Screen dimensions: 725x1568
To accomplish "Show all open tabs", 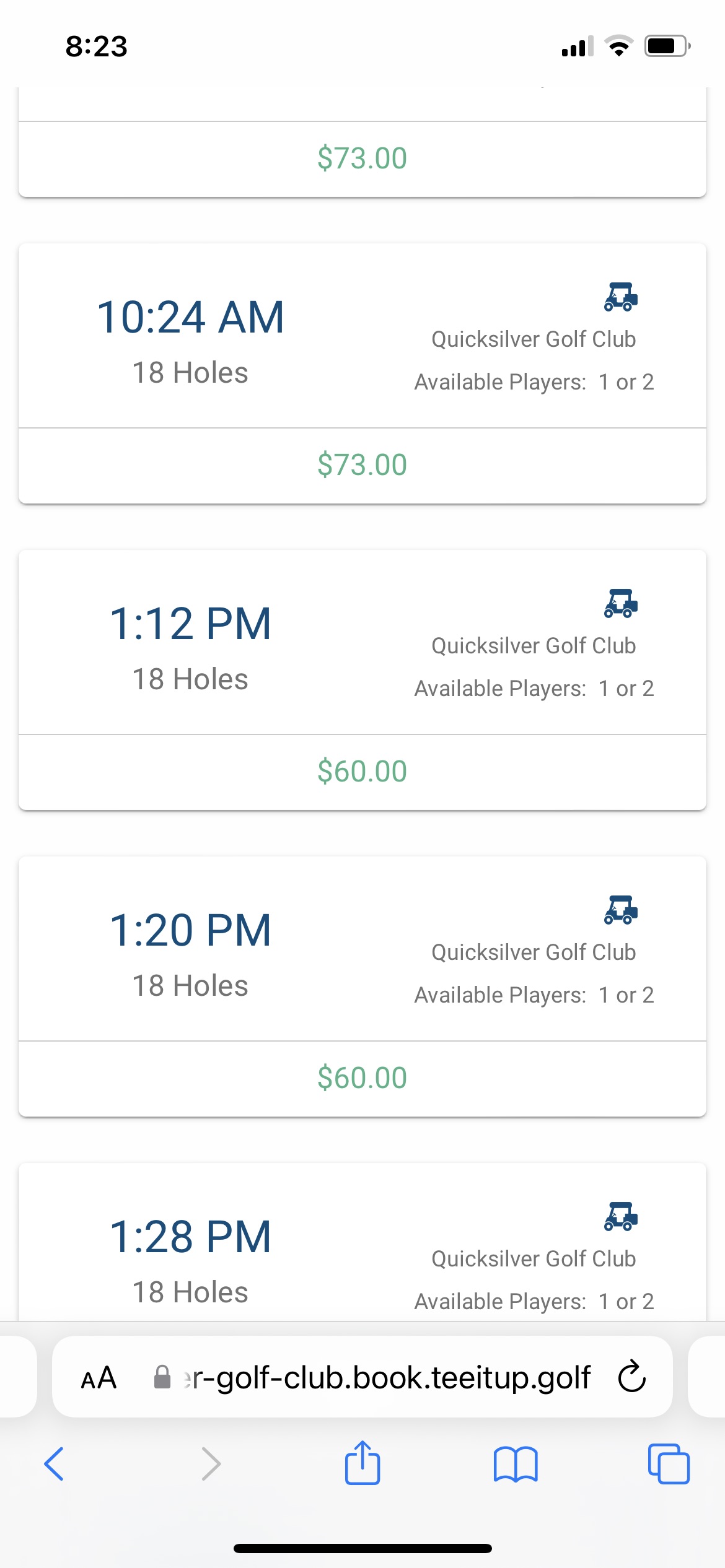I will (x=669, y=1464).
